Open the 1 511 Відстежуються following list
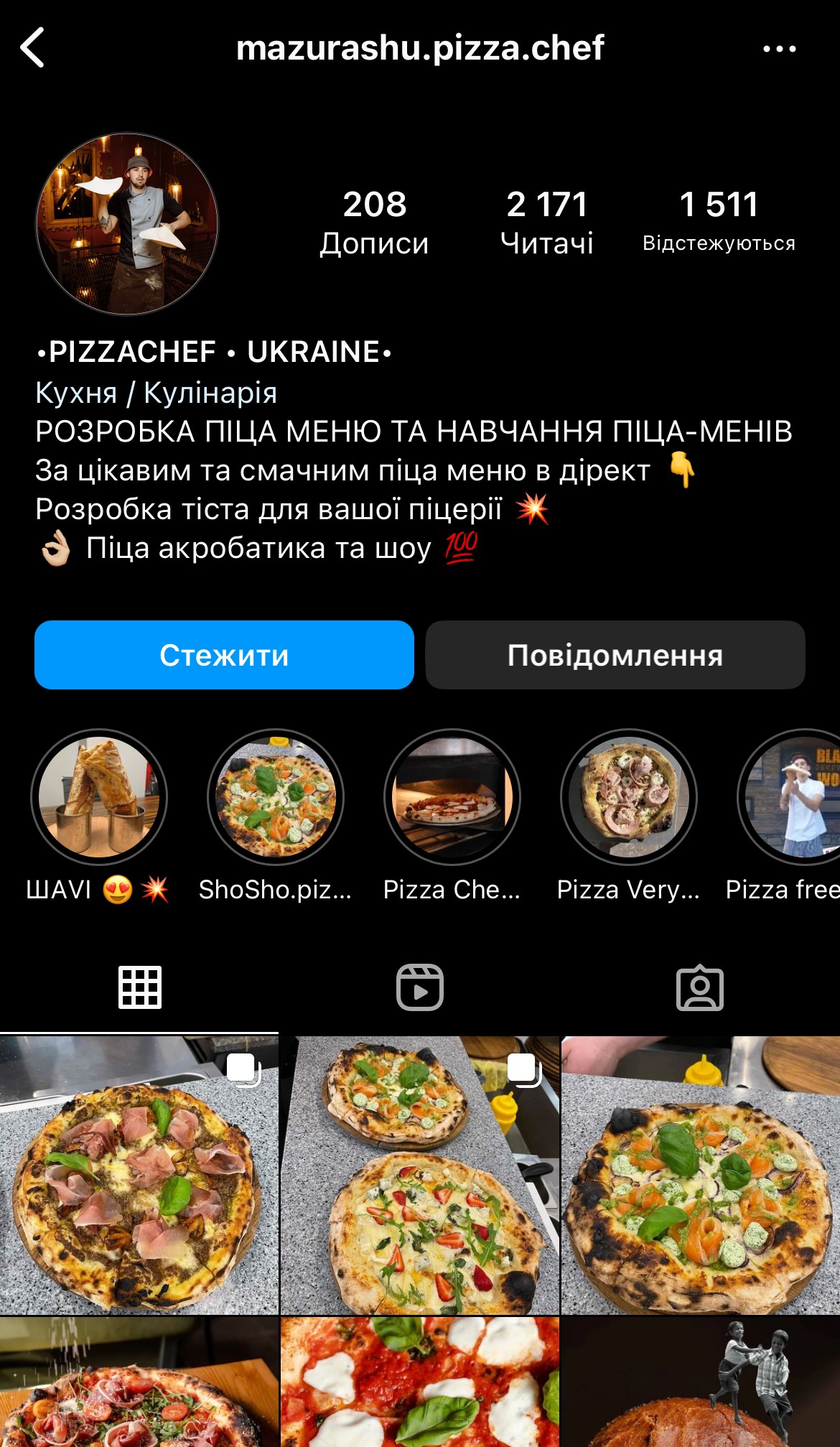Screen dimensions: 840x1447 719,222
